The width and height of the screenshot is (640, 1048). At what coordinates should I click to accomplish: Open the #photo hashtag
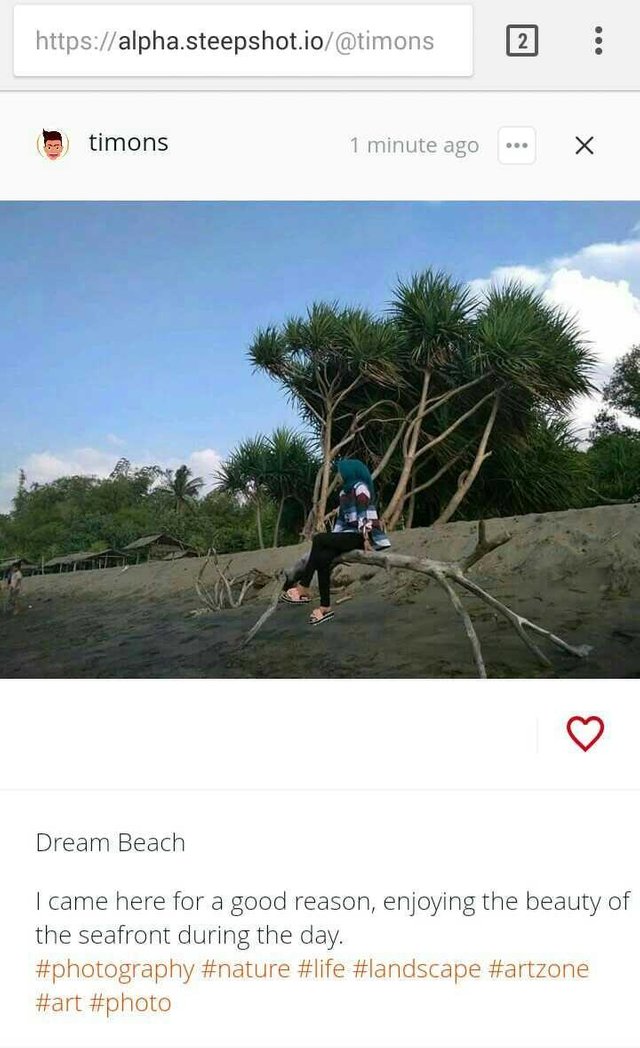(130, 1003)
